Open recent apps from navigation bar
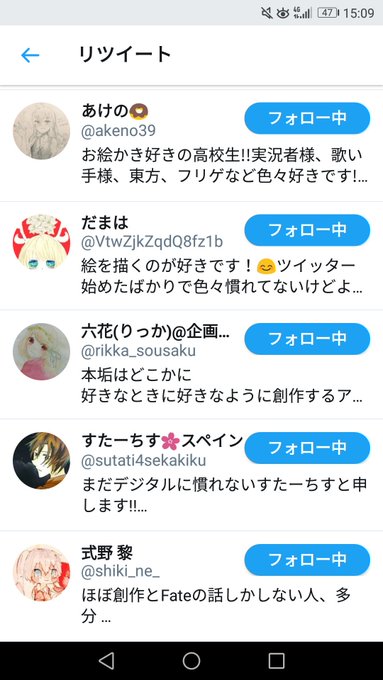Viewport: 383px width, 680px height. pos(276,661)
